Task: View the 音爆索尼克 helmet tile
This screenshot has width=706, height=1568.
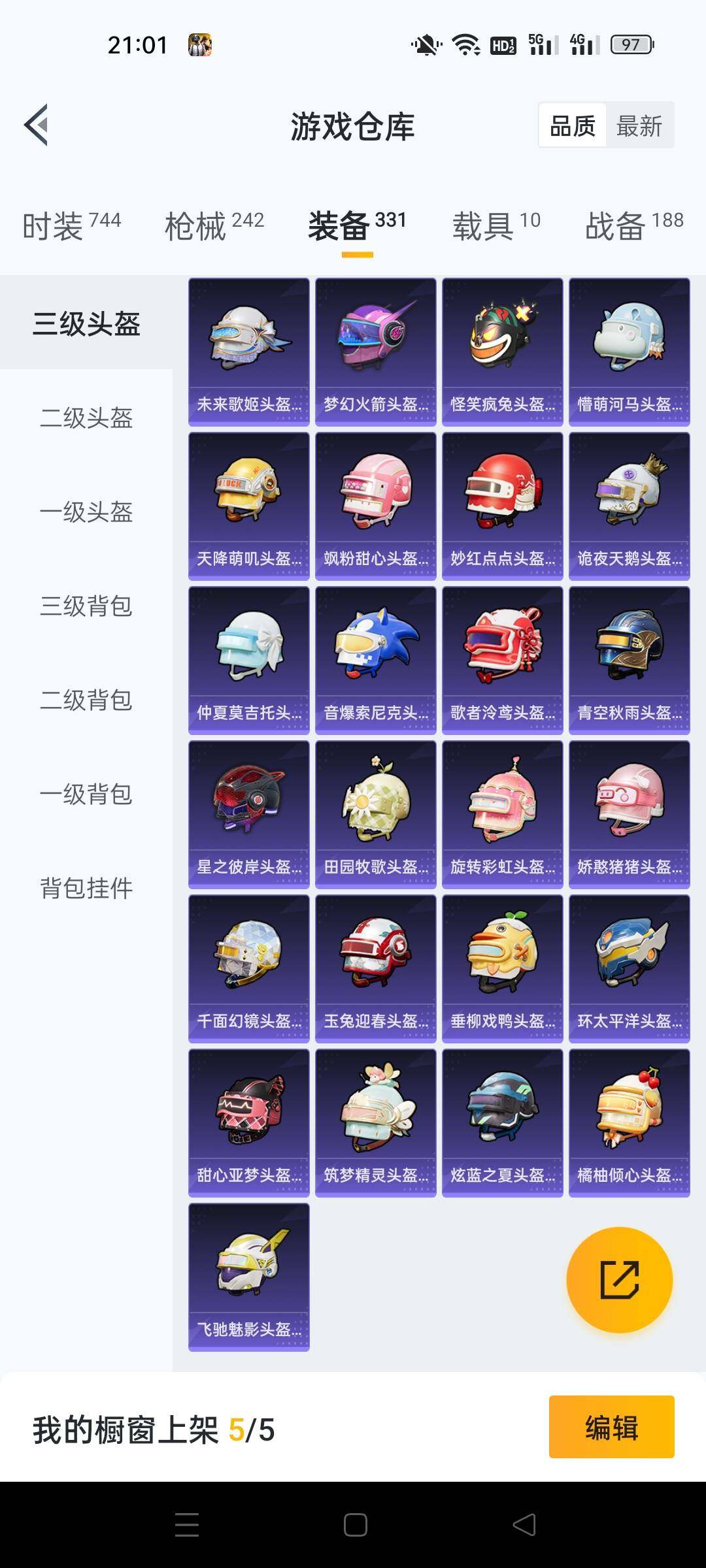Action: (376, 661)
